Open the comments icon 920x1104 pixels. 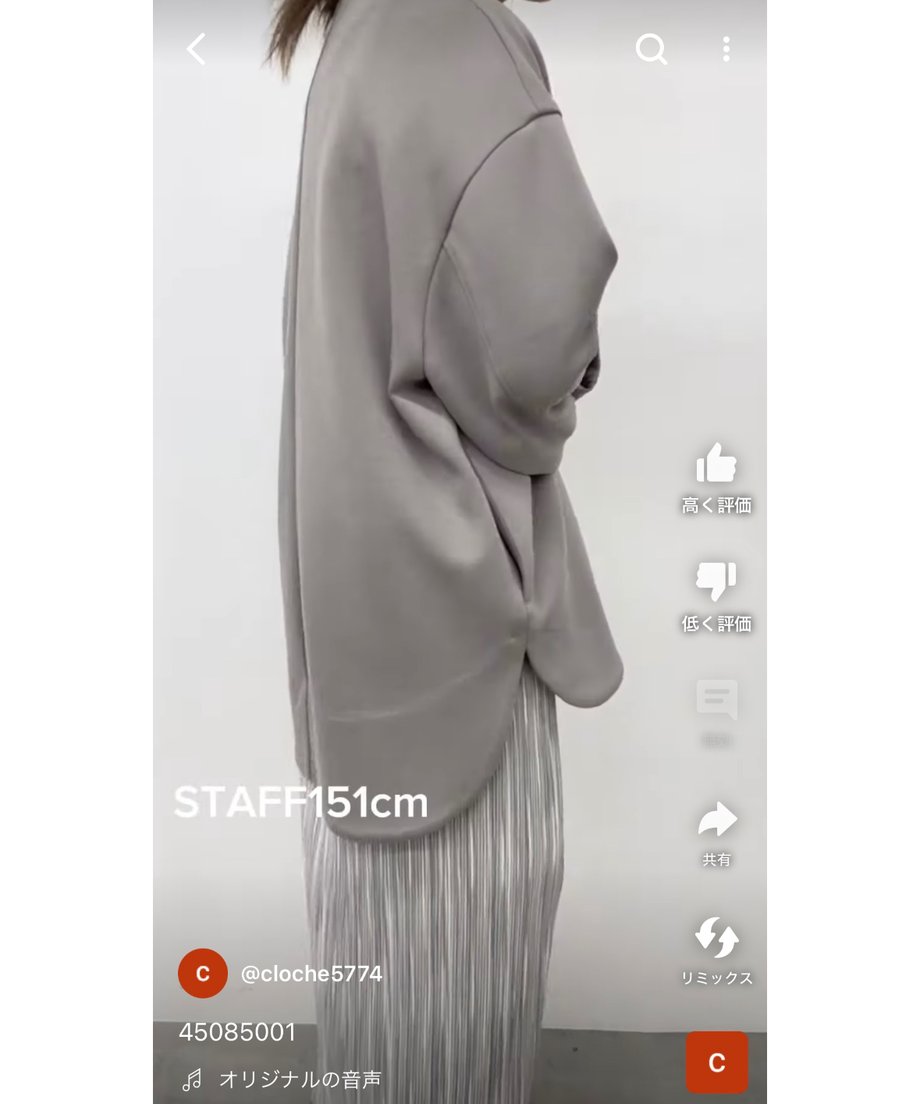[716, 701]
